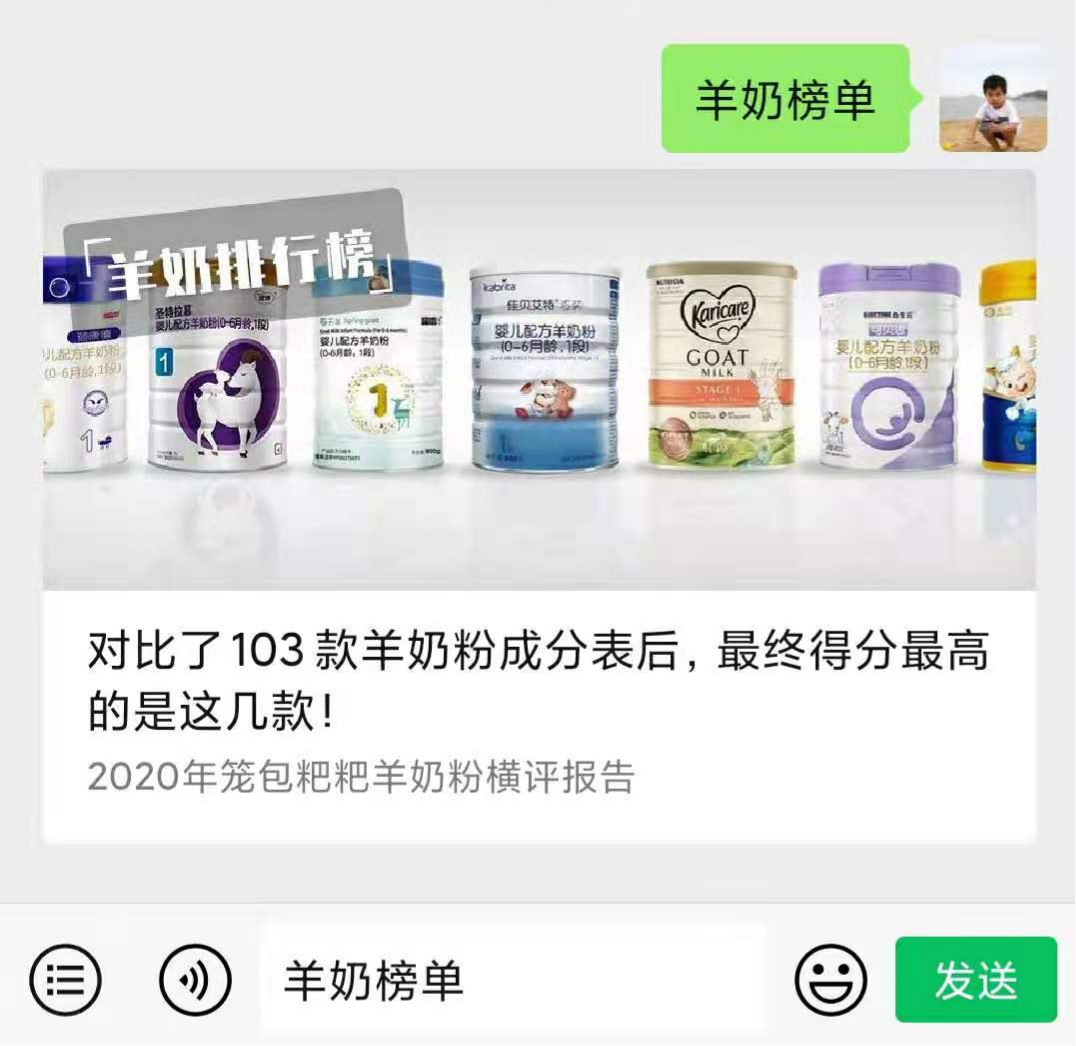Viewport: 1076px width, 1046px height.
Task: Open the sender's profile avatar
Action: tap(993, 98)
